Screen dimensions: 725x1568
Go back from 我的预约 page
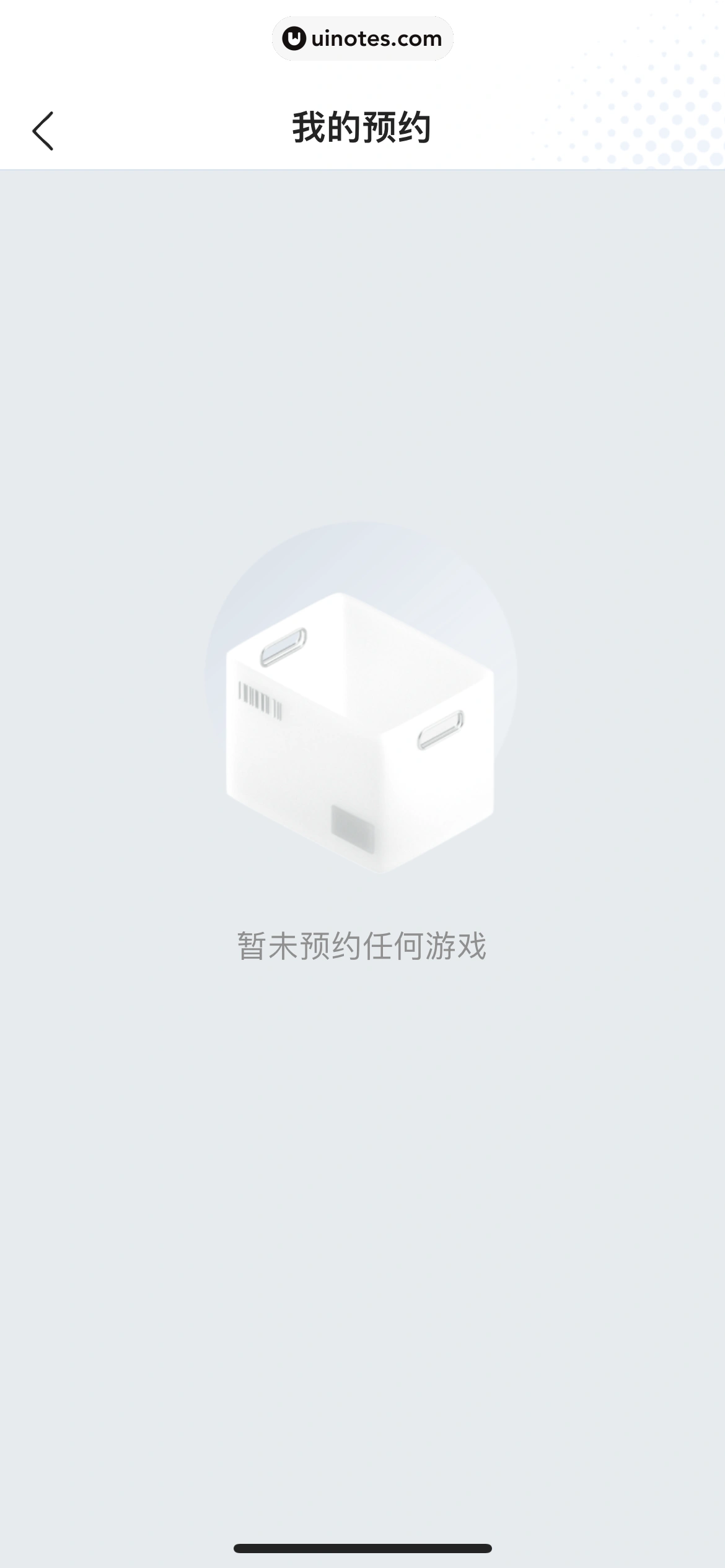tap(43, 131)
